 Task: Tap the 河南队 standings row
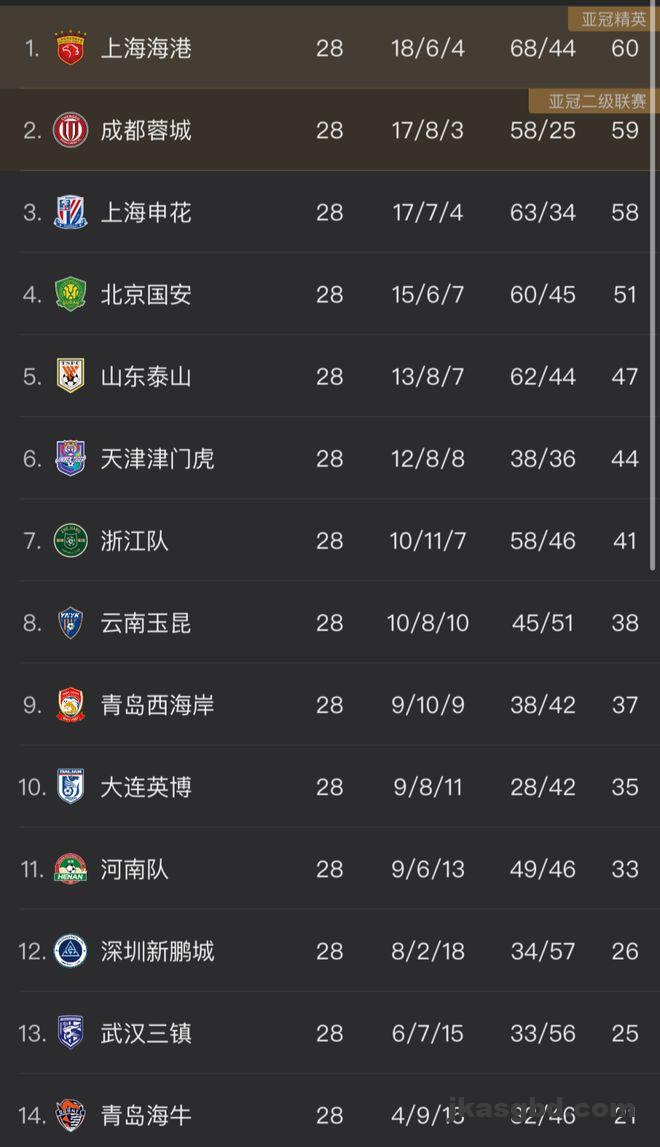[135, 868]
